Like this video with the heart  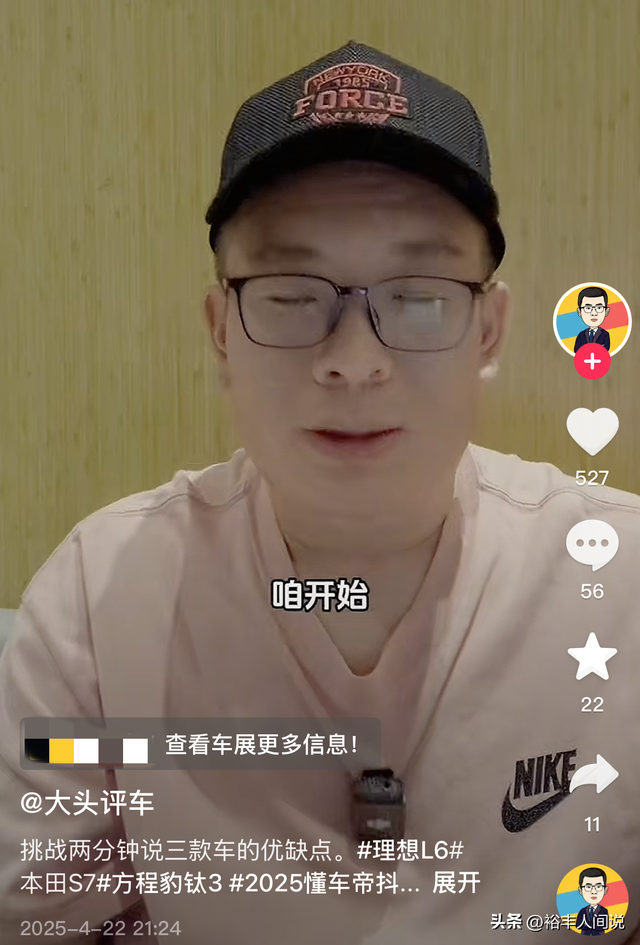[592, 432]
